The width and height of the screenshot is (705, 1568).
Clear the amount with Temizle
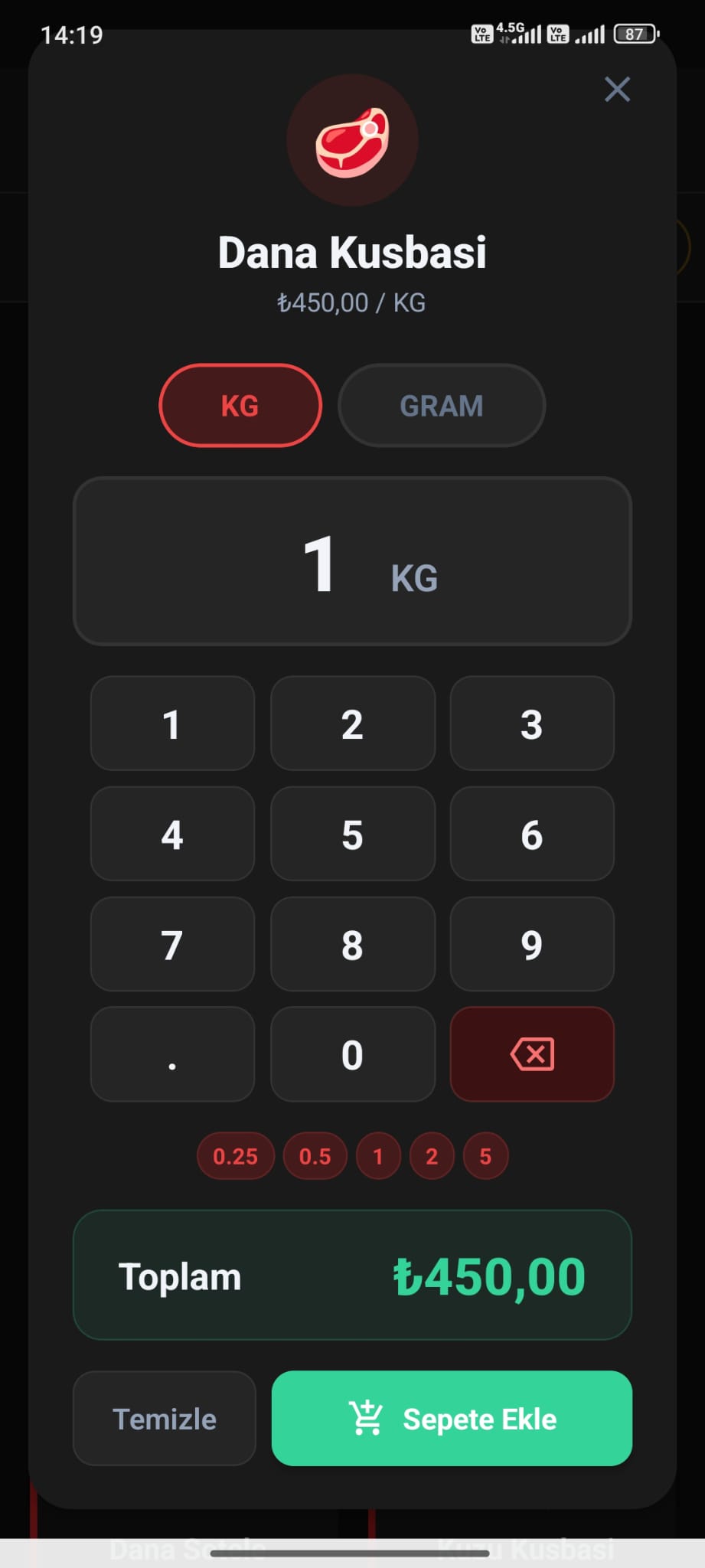[x=164, y=1419]
